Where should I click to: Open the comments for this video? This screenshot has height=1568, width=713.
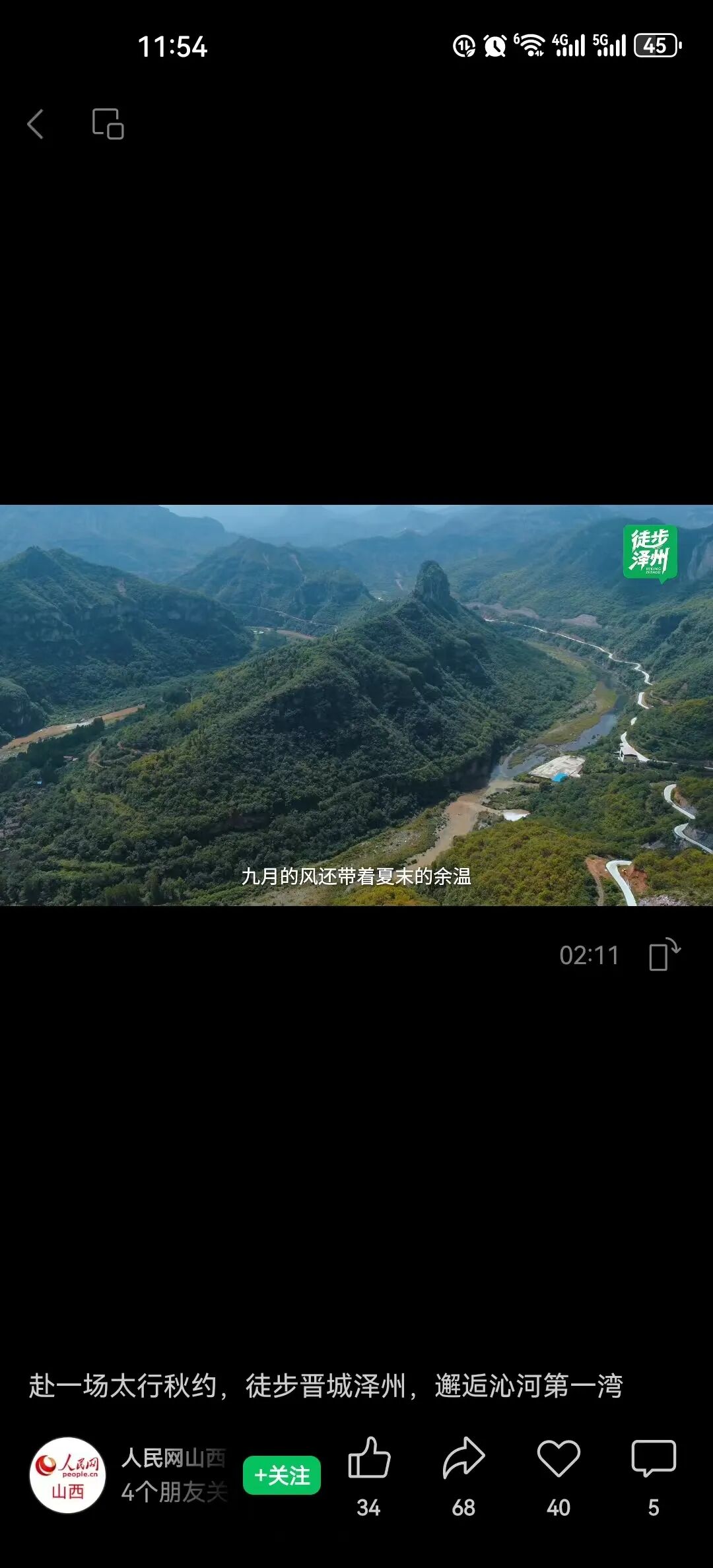[654, 1460]
